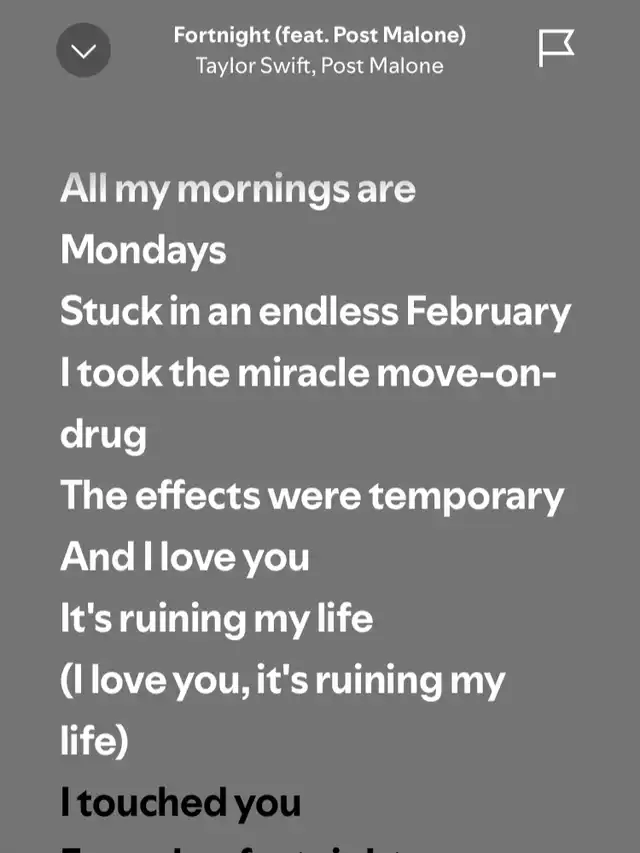Jump to lyric line "The effects were temporary"

[x=312, y=496]
